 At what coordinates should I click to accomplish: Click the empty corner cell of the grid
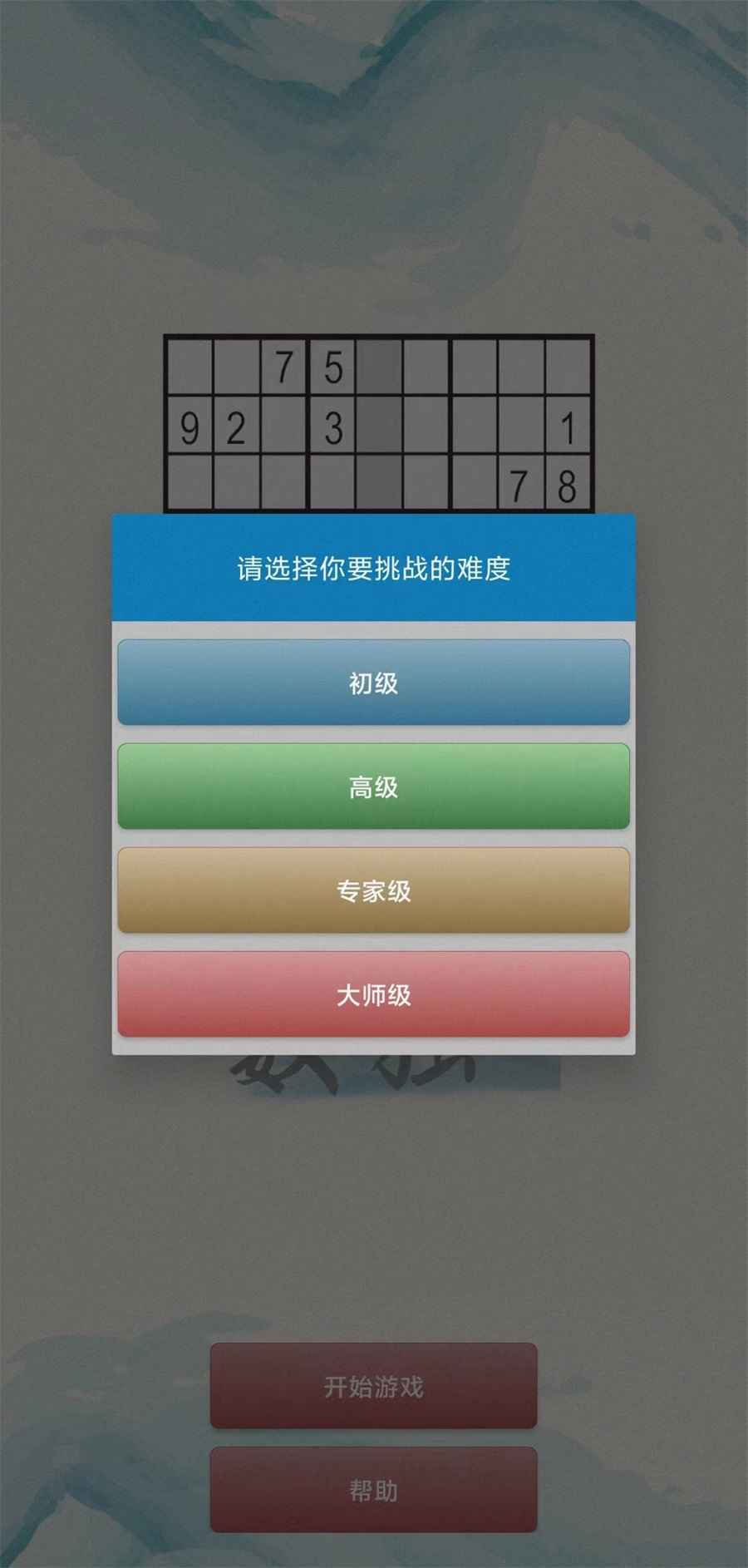(x=189, y=367)
